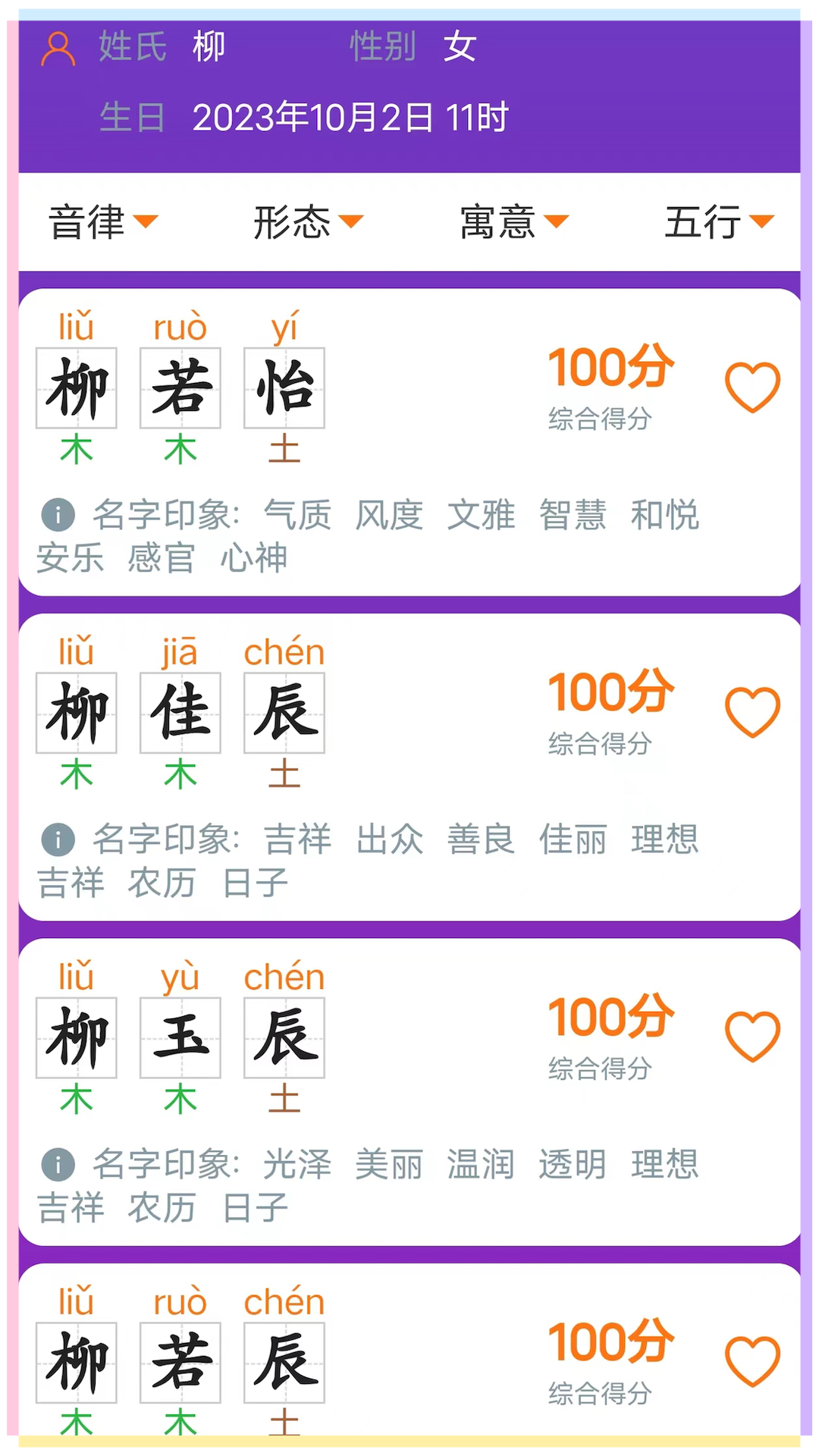Expand the 寓意 filter dropdown
Screen dimensions: 819x1456
click(x=514, y=222)
